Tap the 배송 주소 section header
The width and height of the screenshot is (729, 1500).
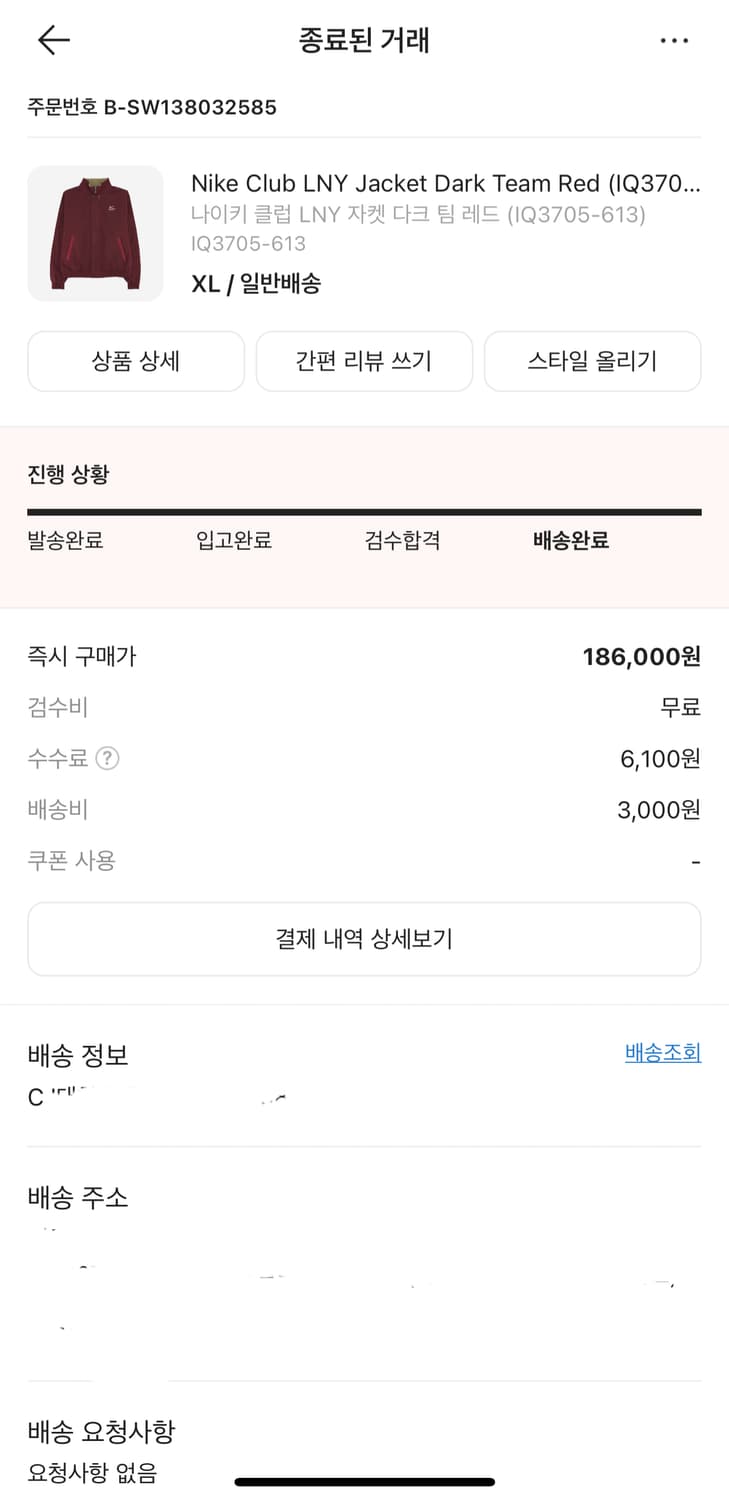(x=78, y=1197)
